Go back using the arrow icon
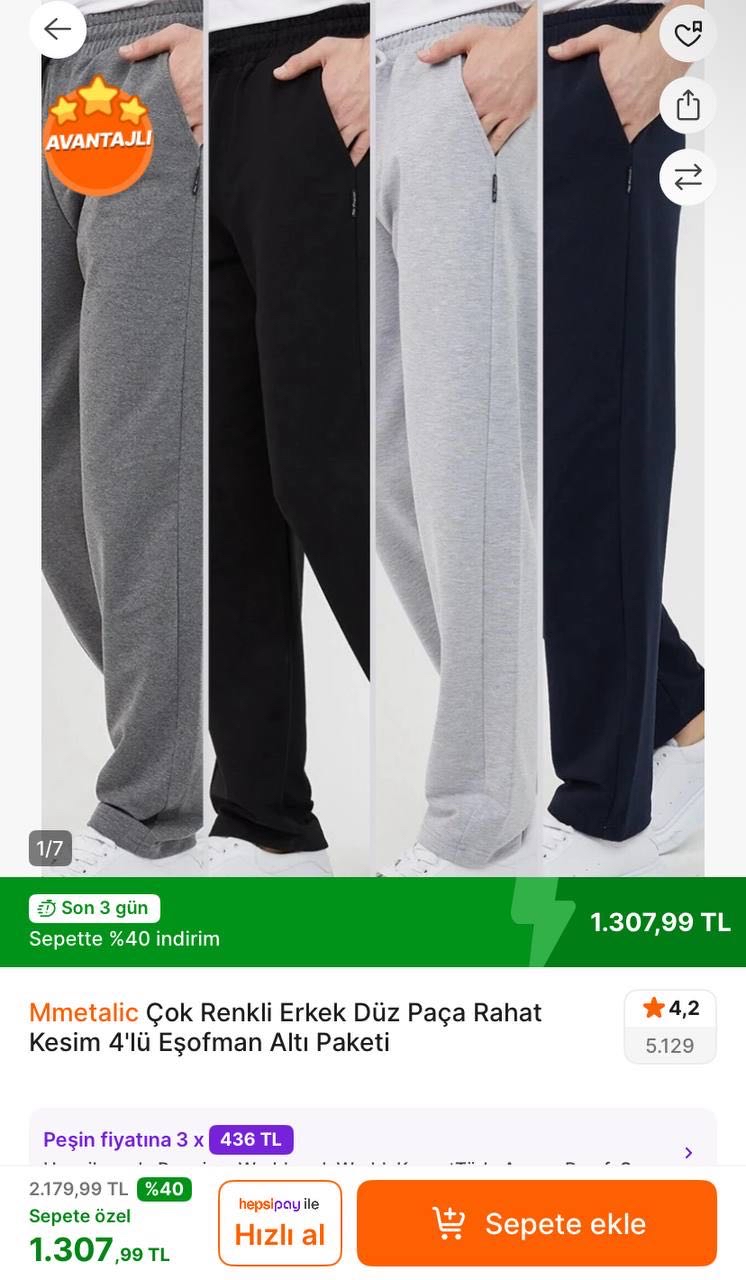 (x=58, y=30)
